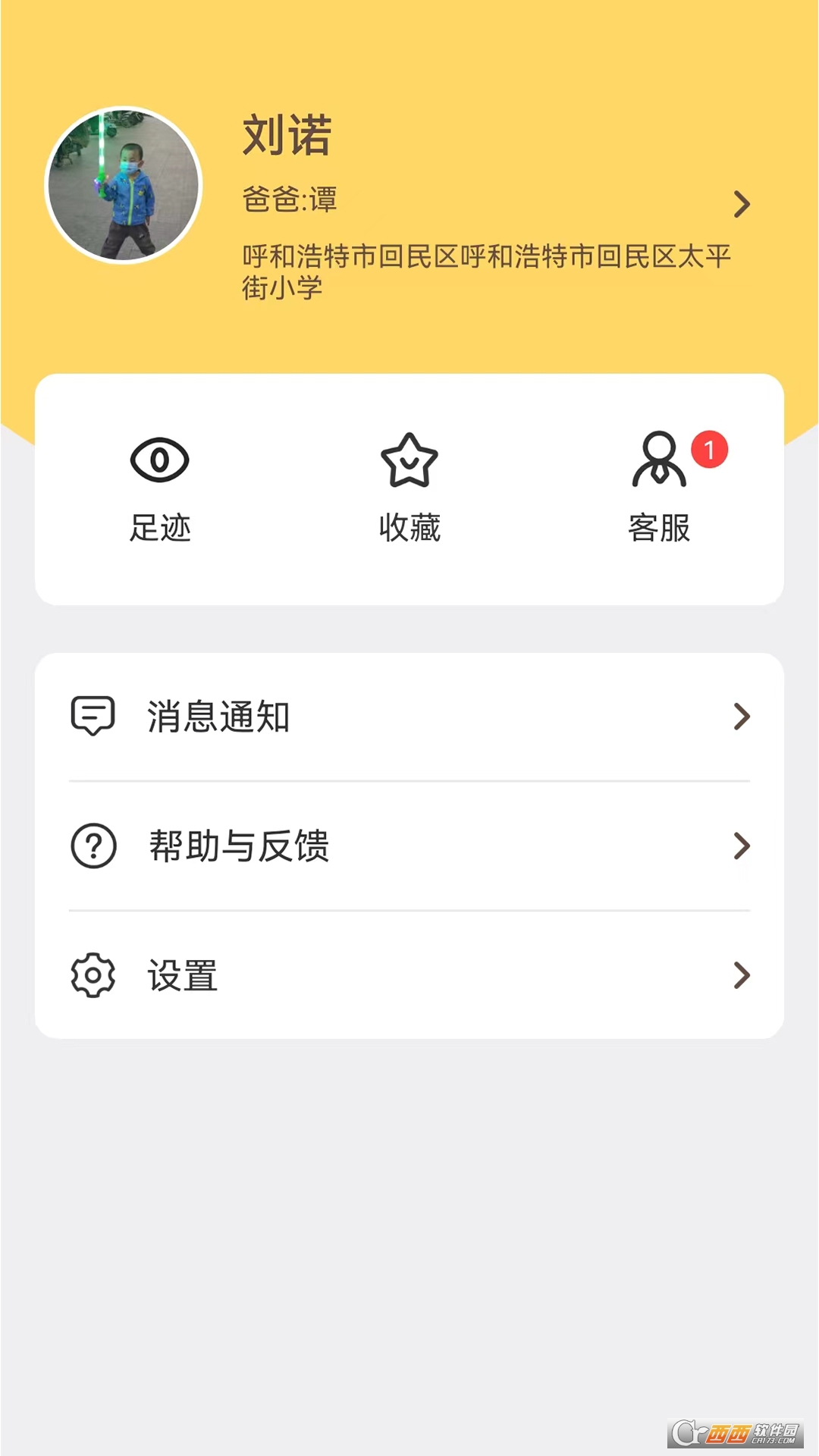
Task: Open 设置 settings row
Action: point(409,975)
